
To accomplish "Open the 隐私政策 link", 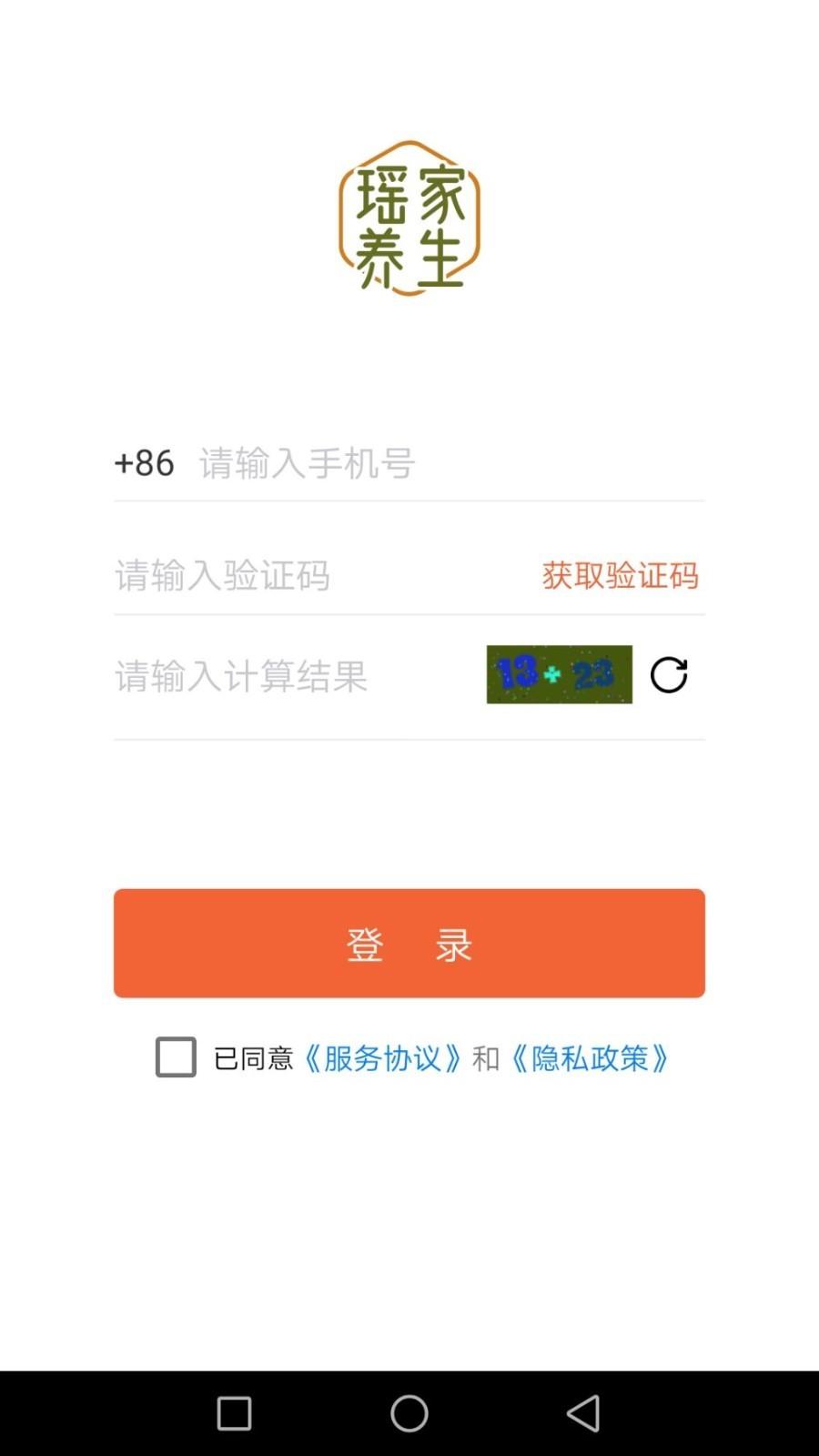I will (590, 1058).
